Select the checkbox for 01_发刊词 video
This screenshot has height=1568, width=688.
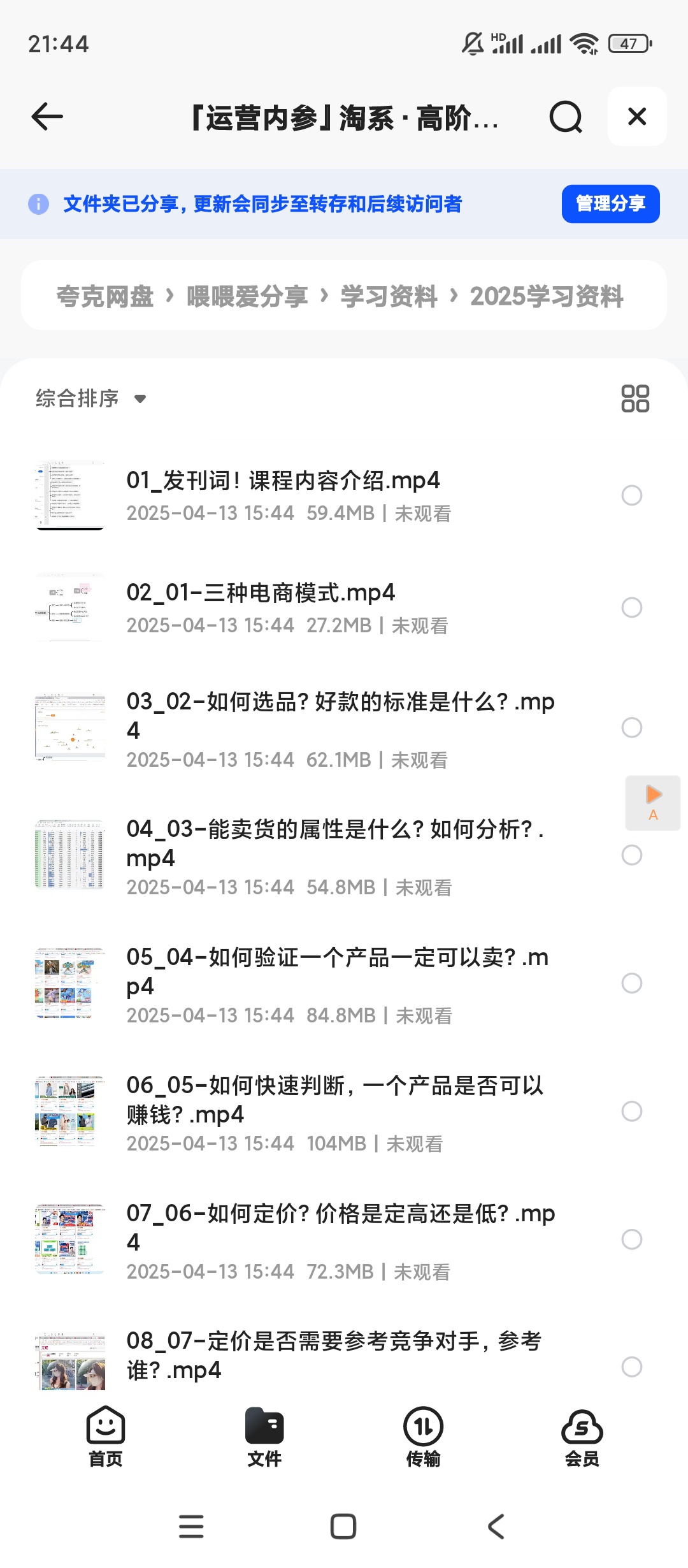(631, 495)
